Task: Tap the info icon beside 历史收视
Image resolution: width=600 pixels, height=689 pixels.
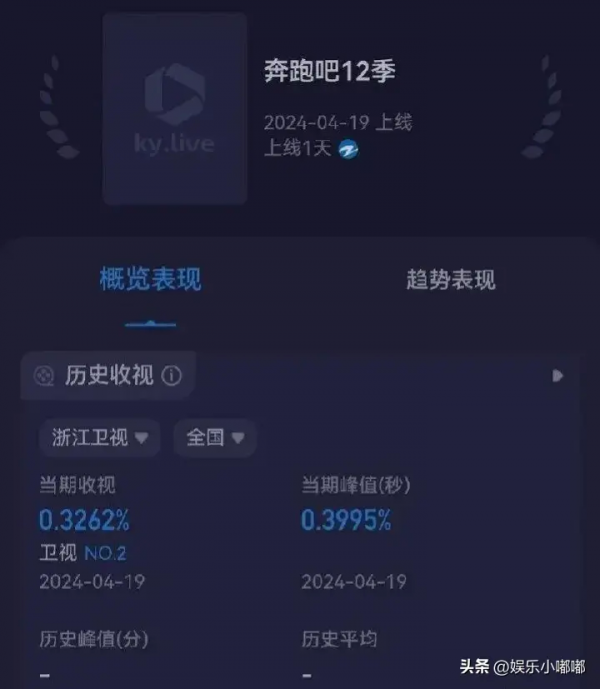Action: [x=172, y=376]
